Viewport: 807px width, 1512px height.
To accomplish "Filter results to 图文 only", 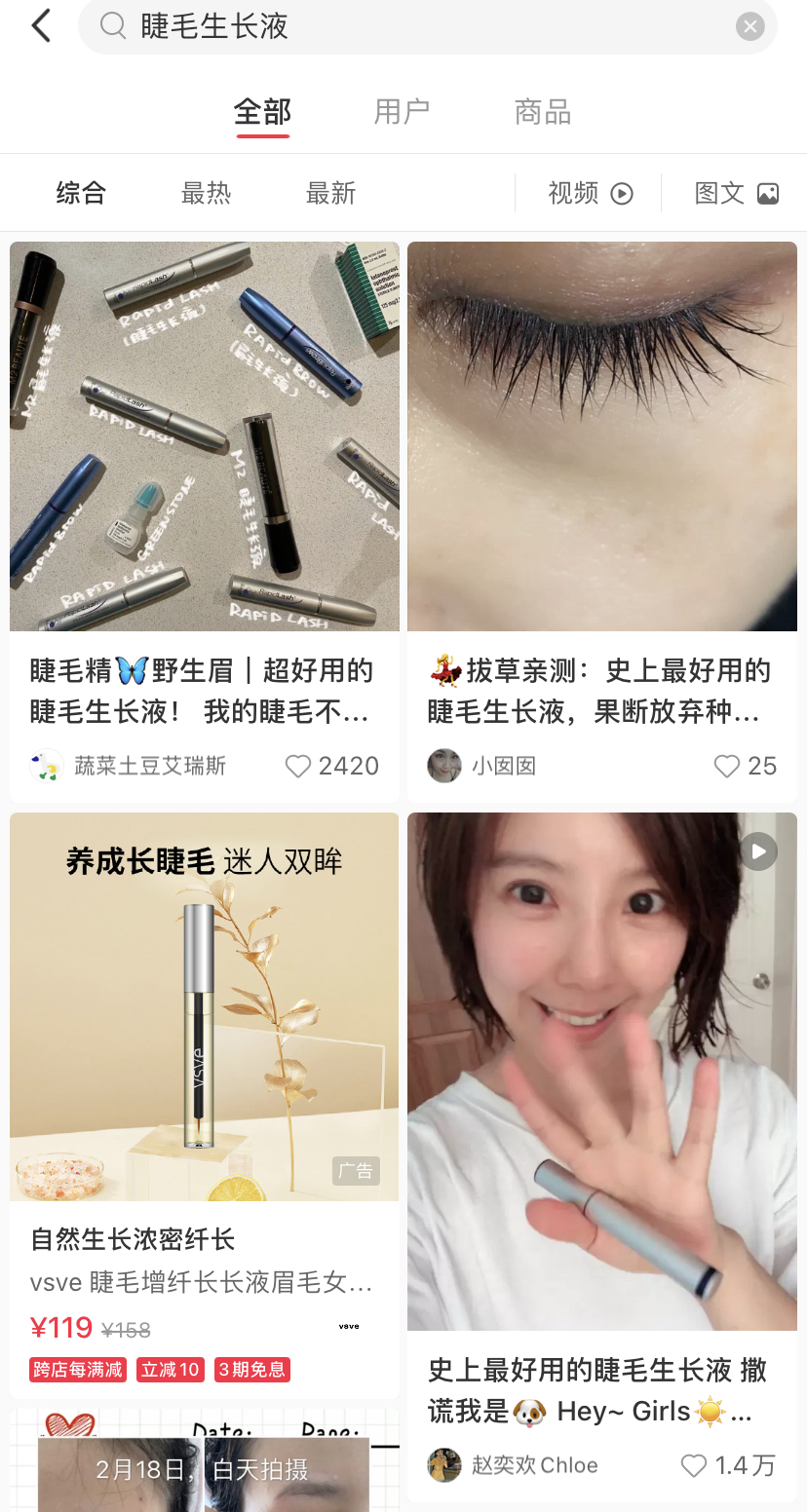I will pyautogui.click(x=736, y=193).
